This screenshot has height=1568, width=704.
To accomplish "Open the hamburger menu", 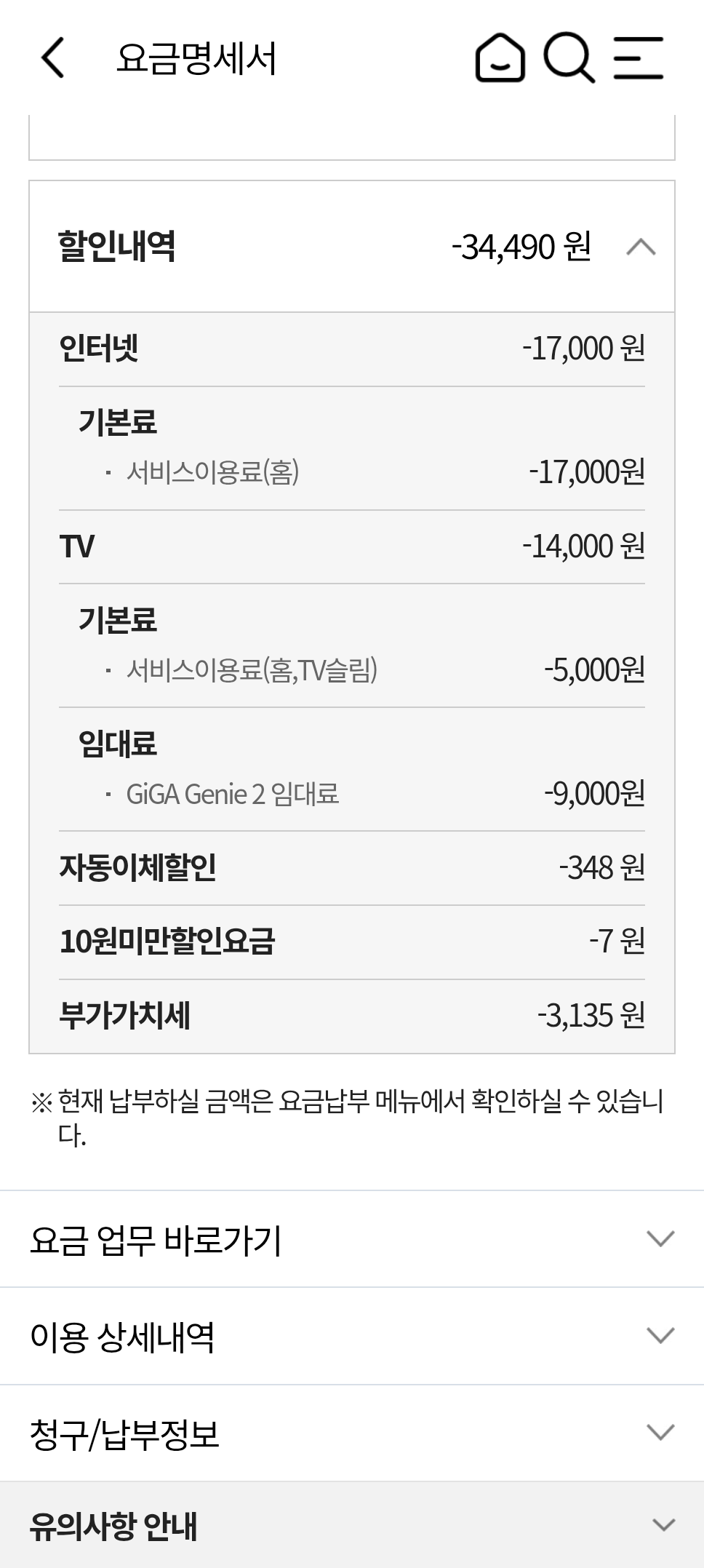I will (x=638, y=58).
